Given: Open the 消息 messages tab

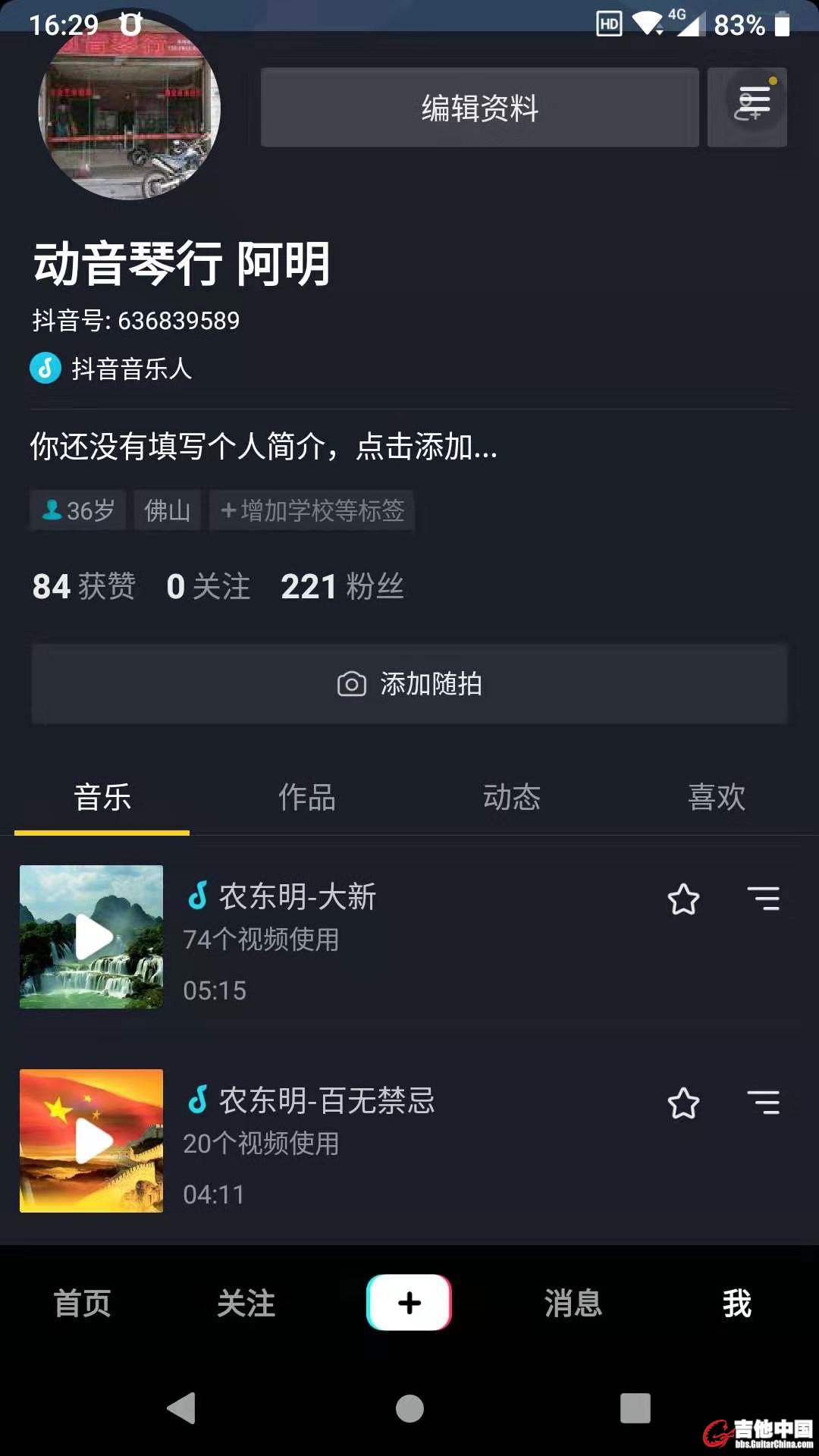Looking at the screenshot, I should coord(573,1304).
